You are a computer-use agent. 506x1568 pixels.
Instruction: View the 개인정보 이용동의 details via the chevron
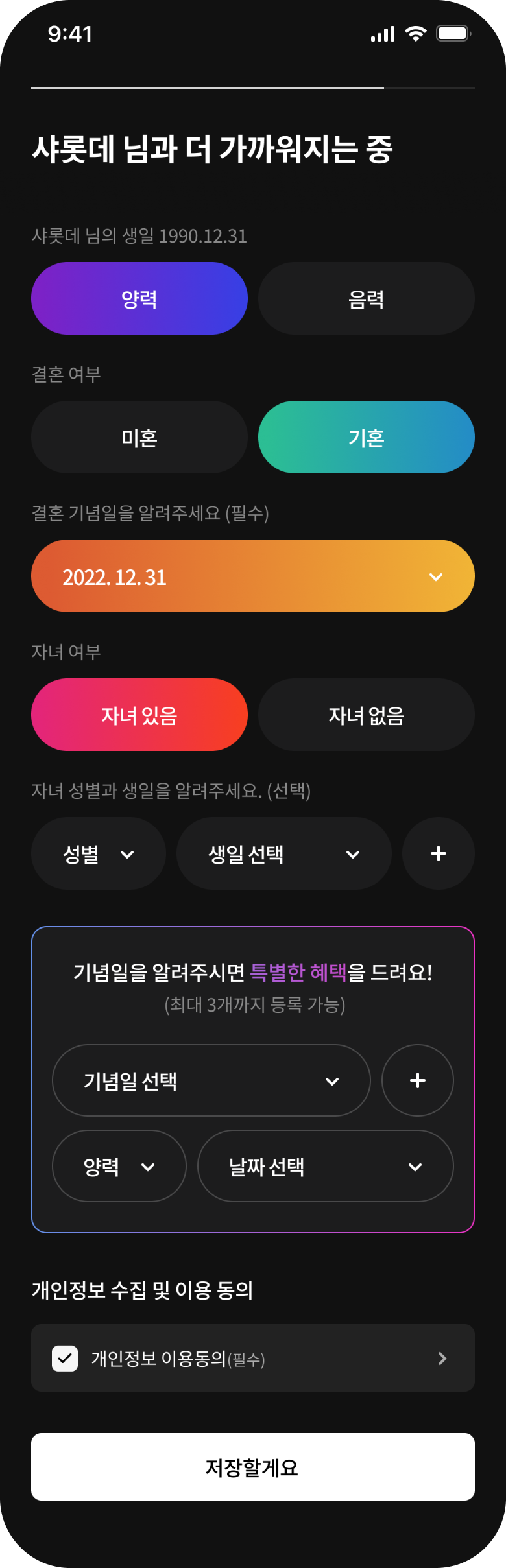[x=442, y=1358]
